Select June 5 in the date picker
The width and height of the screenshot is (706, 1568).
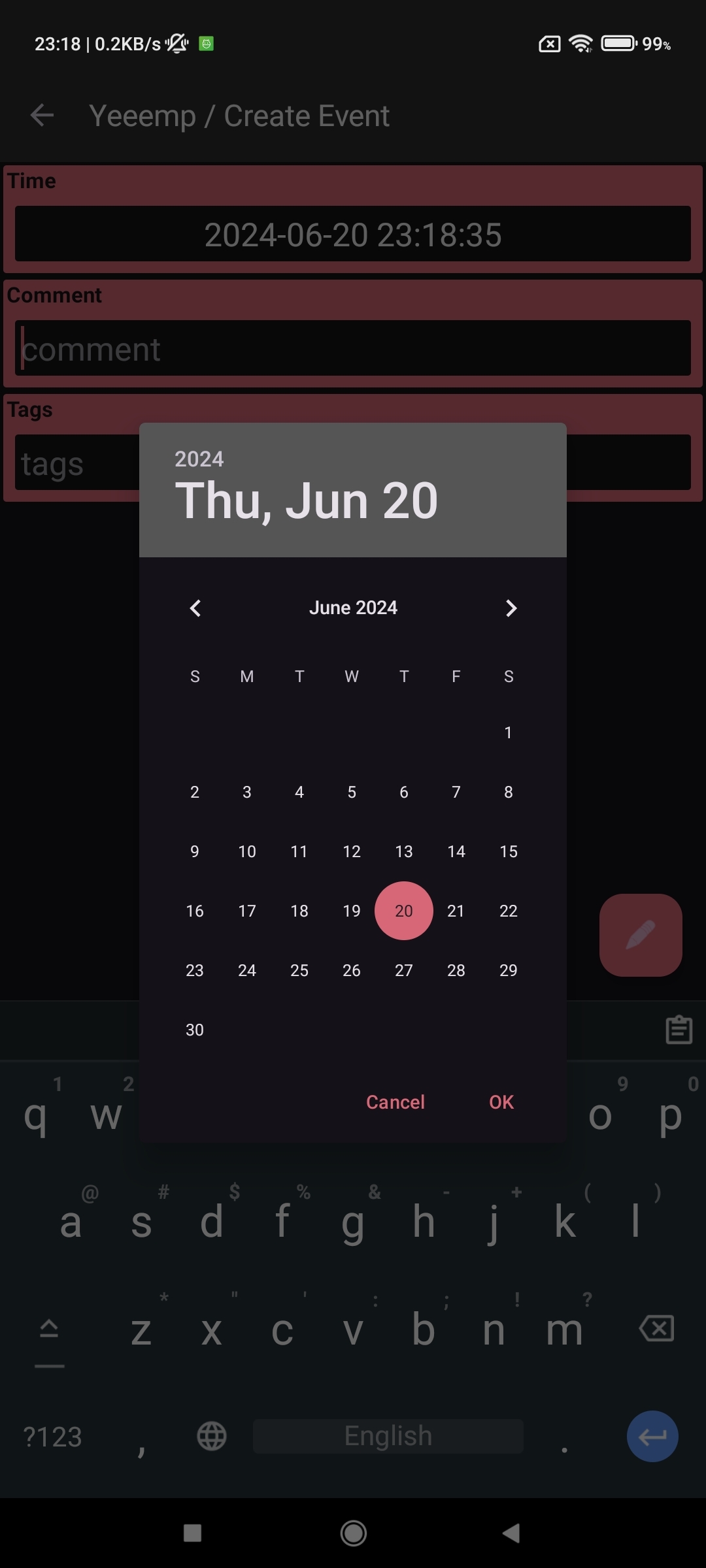point(352,792)
